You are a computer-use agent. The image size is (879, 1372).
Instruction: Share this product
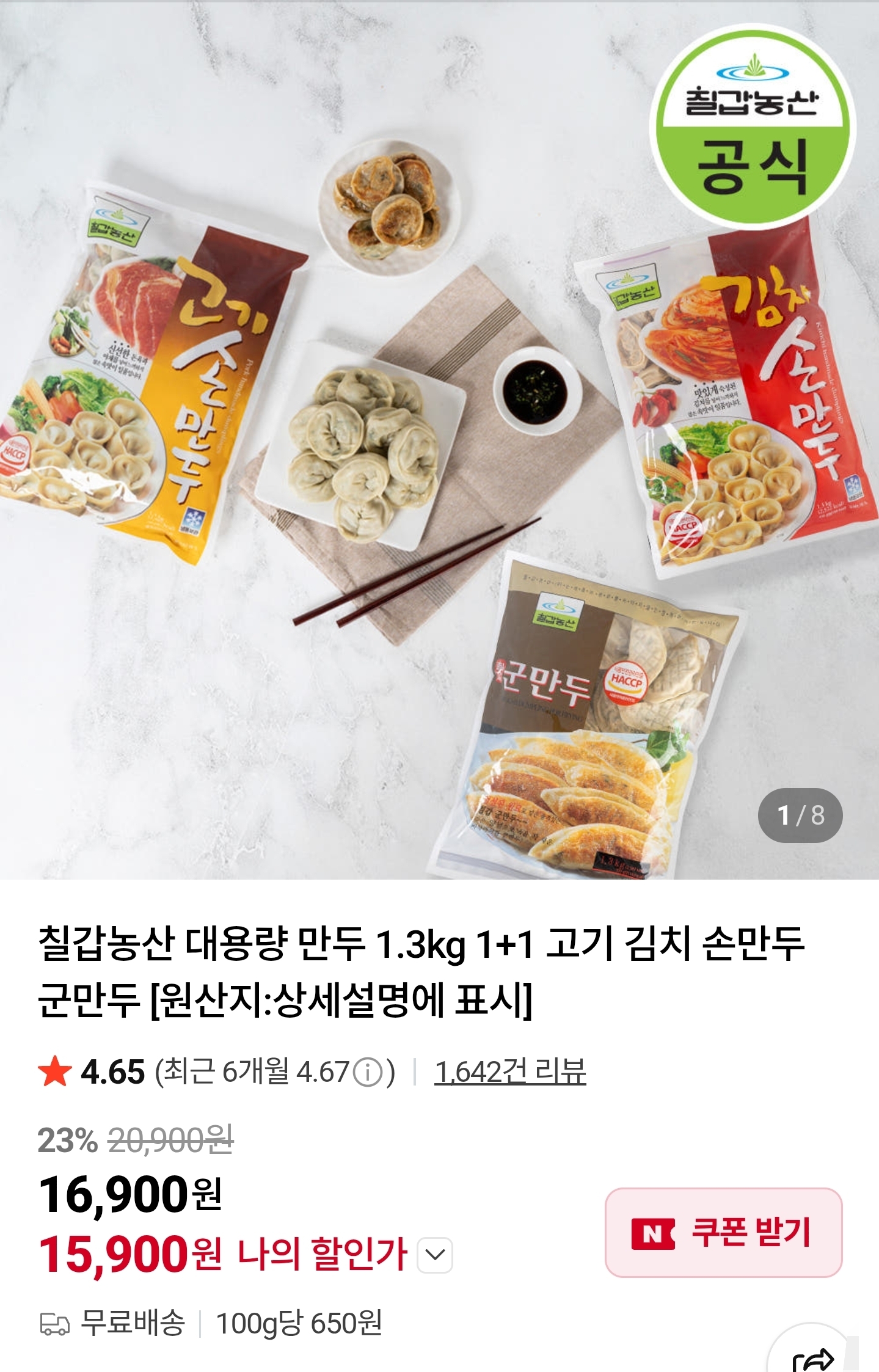click(812, 1357)
